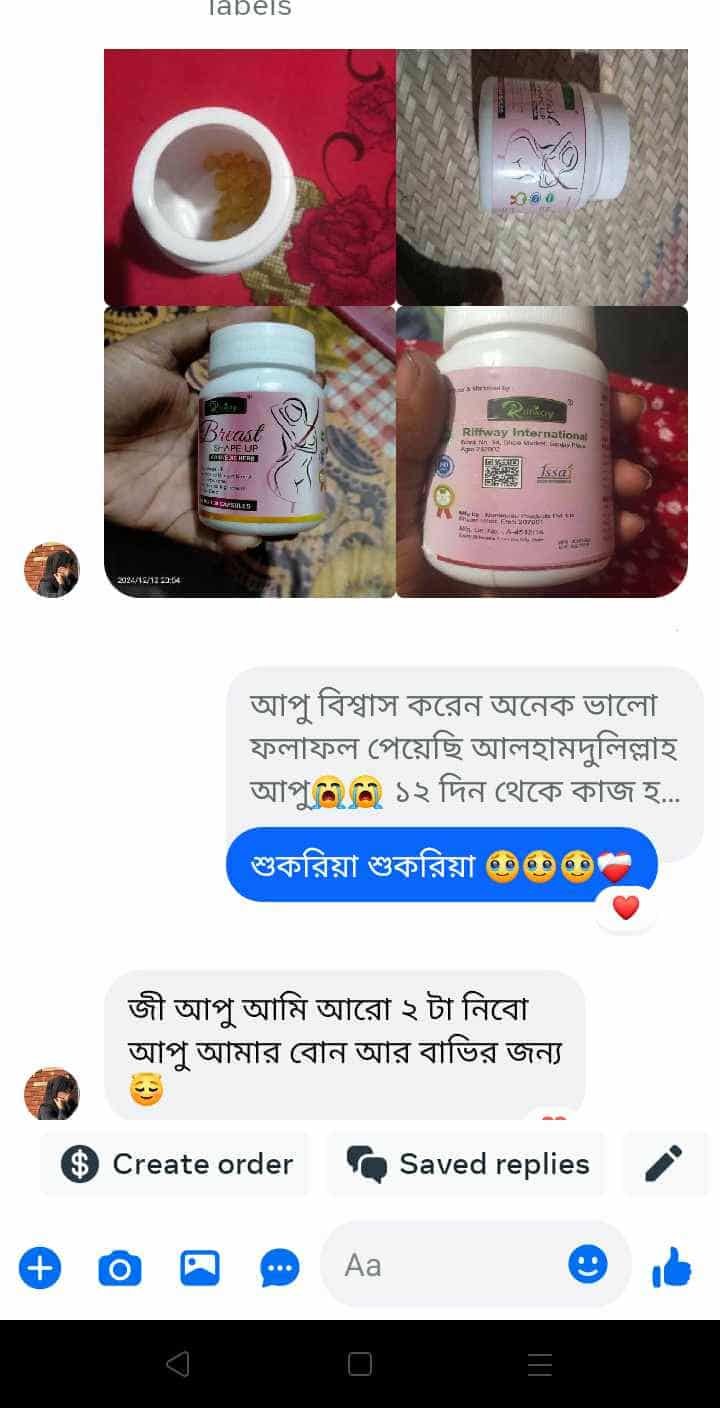This screenshot has height=1408, width=720.
Task: Open Saved replies
Action: (466, 1164)
